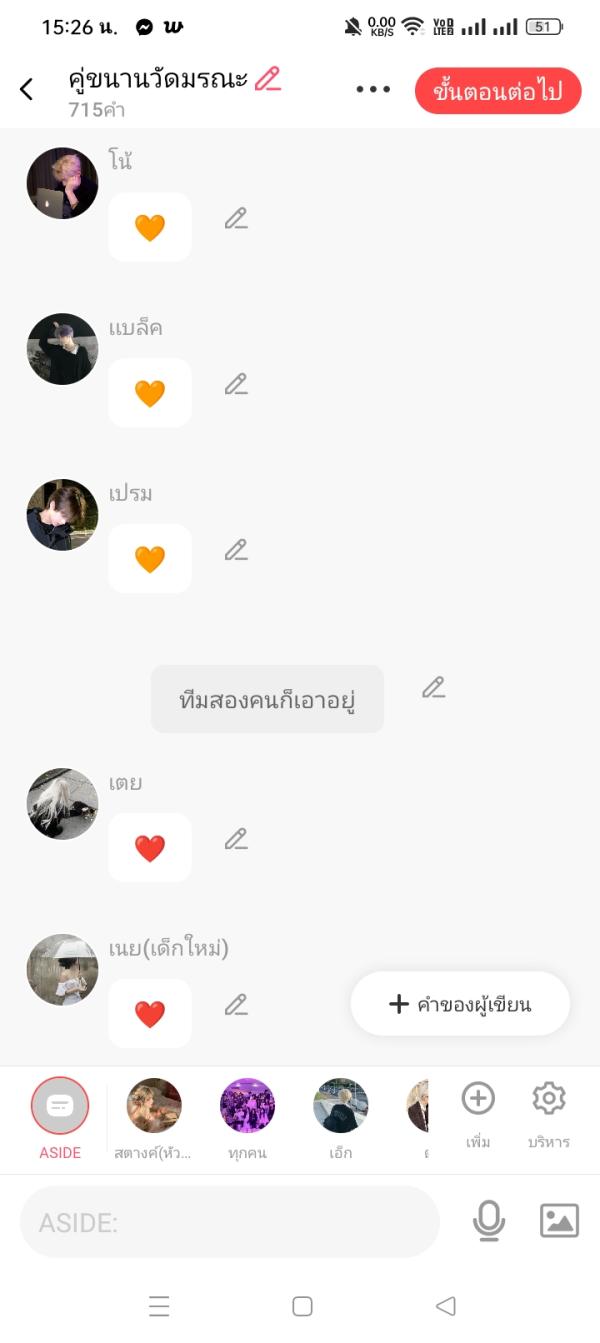Edit the message from เตย
The width and height of the screenshot is (600, 1343).
pos(236,839)
